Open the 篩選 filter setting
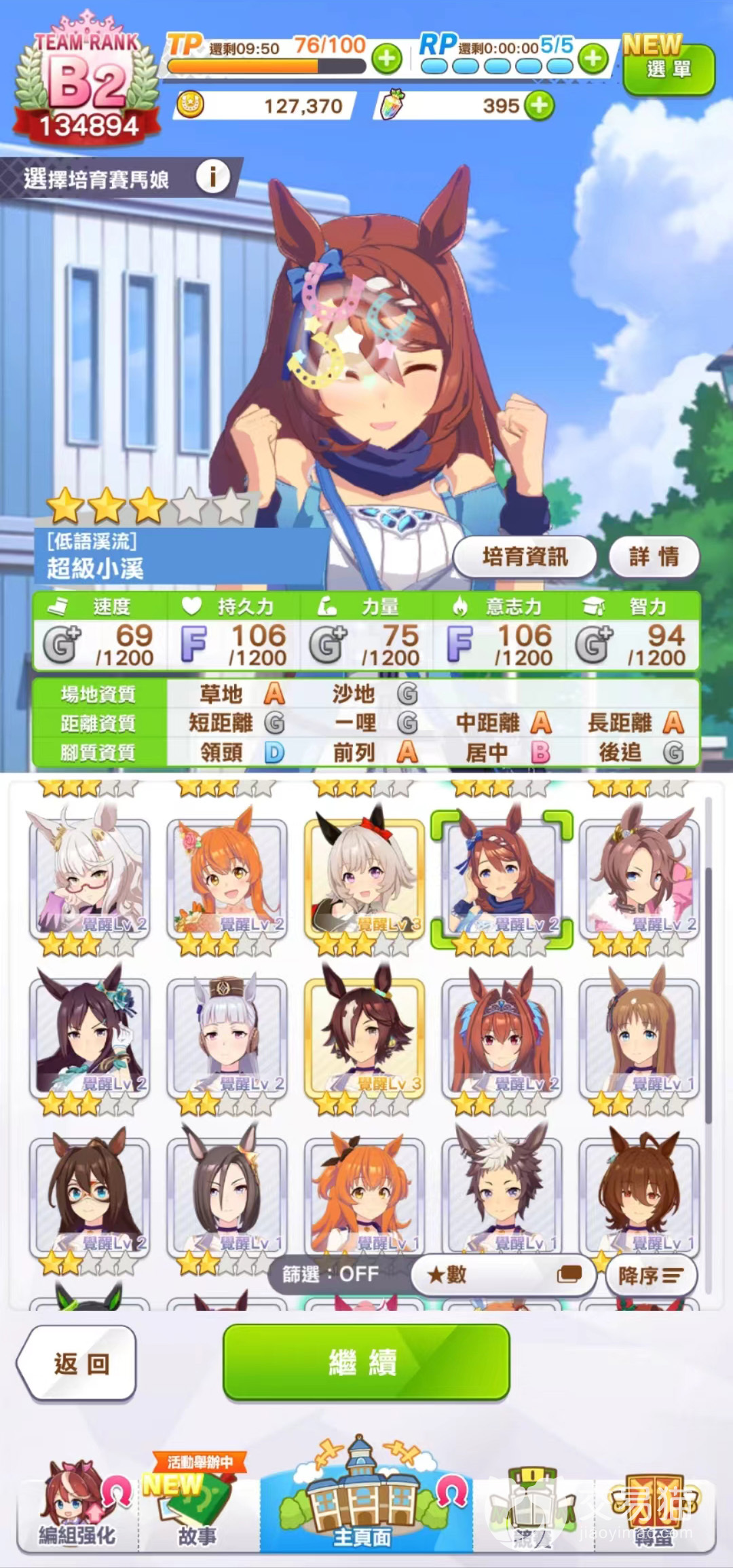Viewport: 733px width, 1568px height. coord(331,1274)
